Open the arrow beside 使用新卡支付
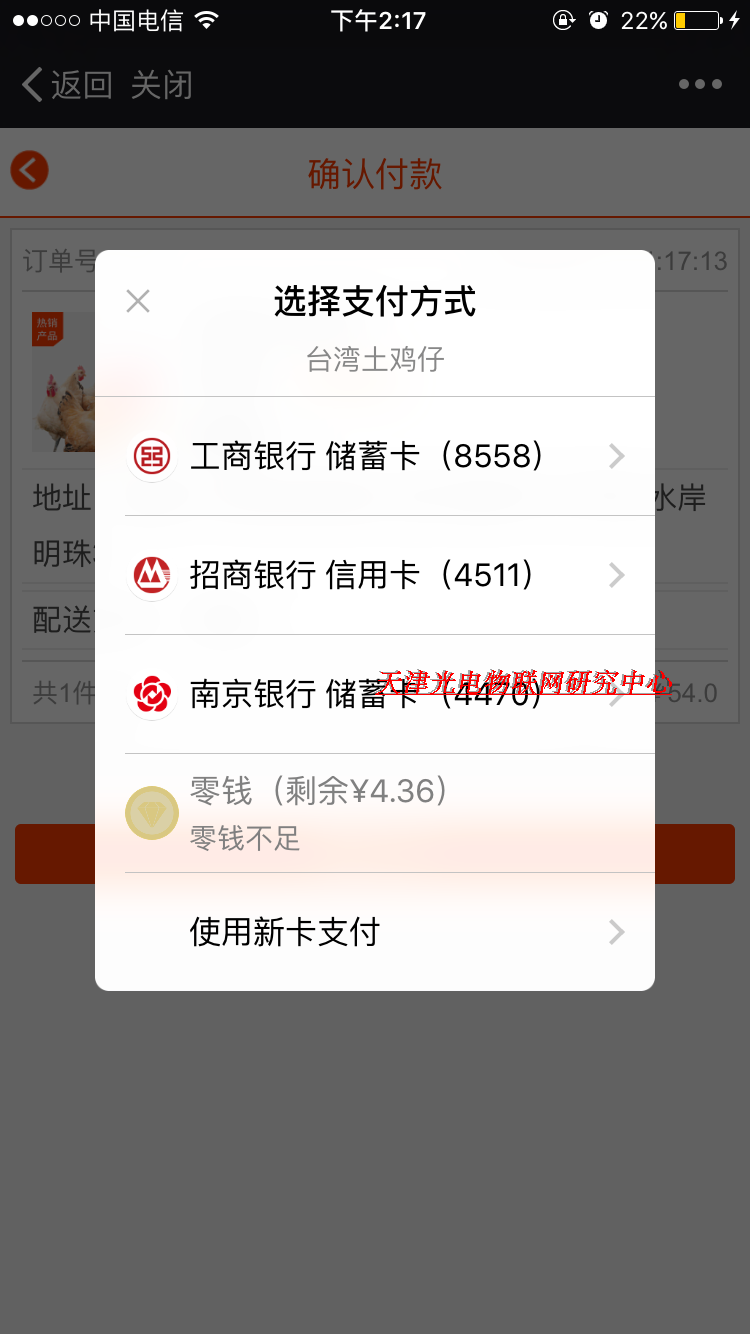 [x=616, y=932]
